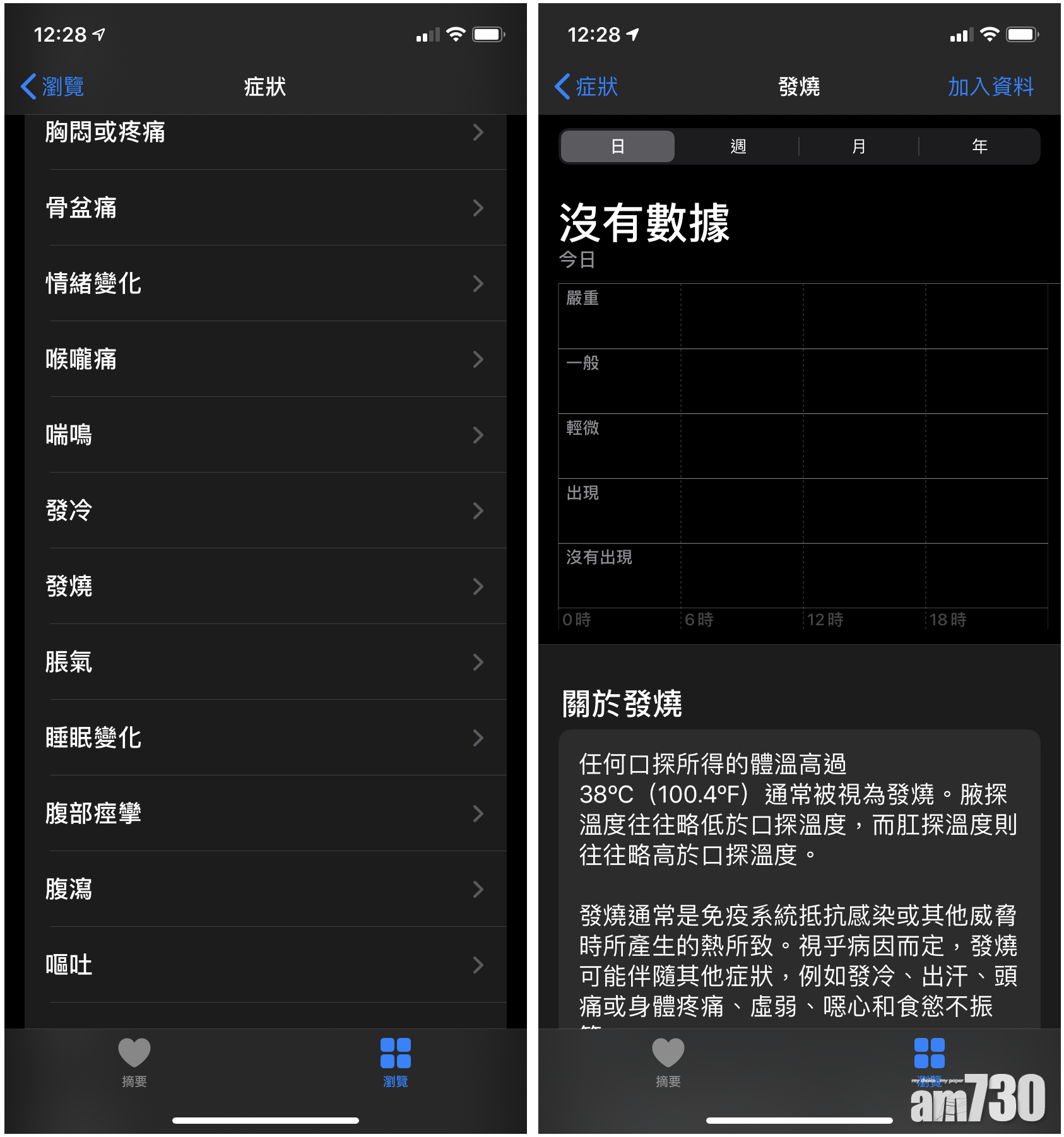Open the 發冷 symptom
This screenshot has height=1137, width=1064.
[x=265, y=510]
